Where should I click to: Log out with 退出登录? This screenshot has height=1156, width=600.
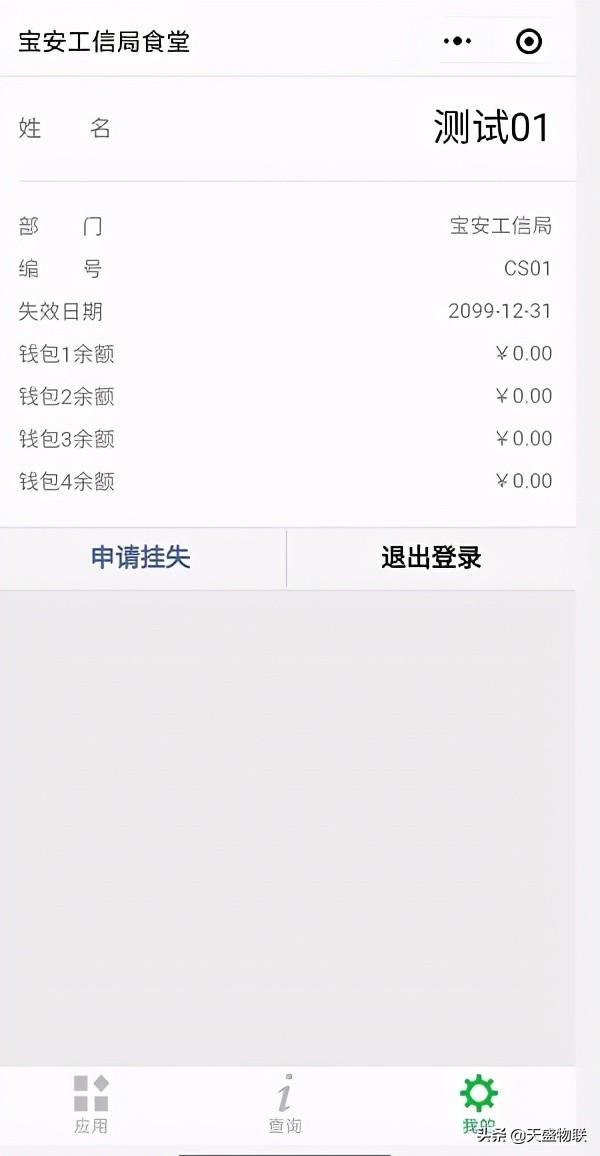click(431, 557)
